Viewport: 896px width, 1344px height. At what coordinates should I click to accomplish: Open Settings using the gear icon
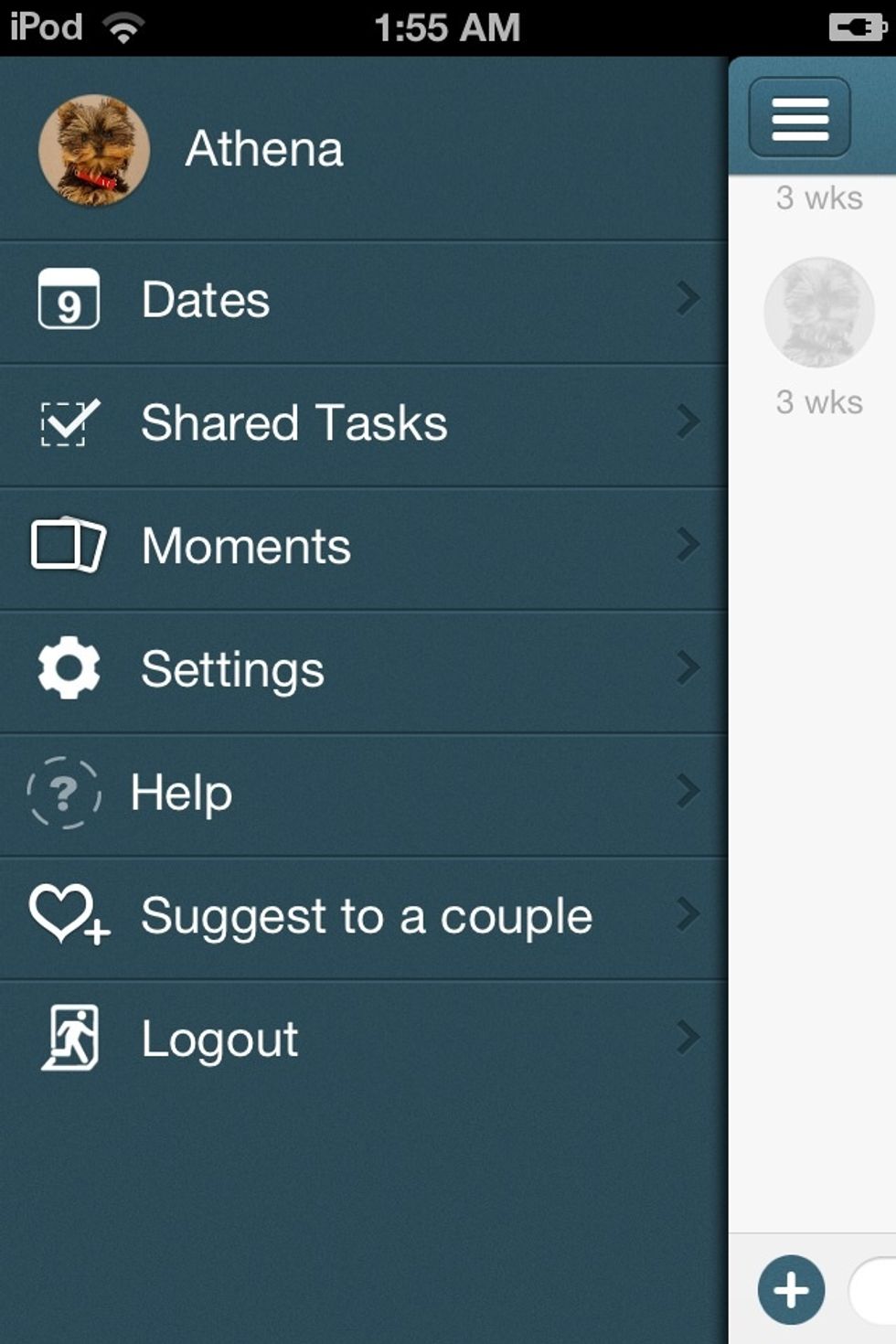[69, 669]
